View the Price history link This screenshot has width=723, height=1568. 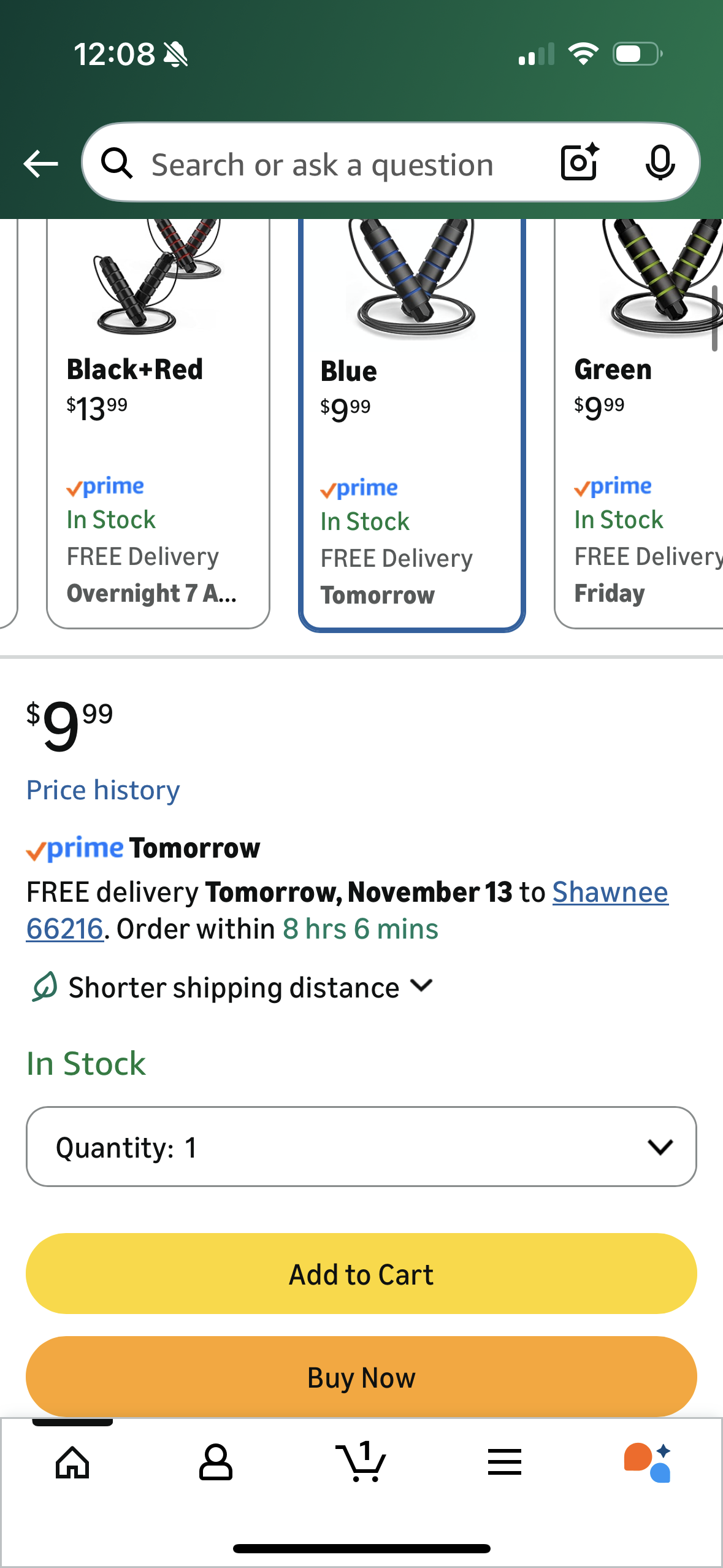103,790
